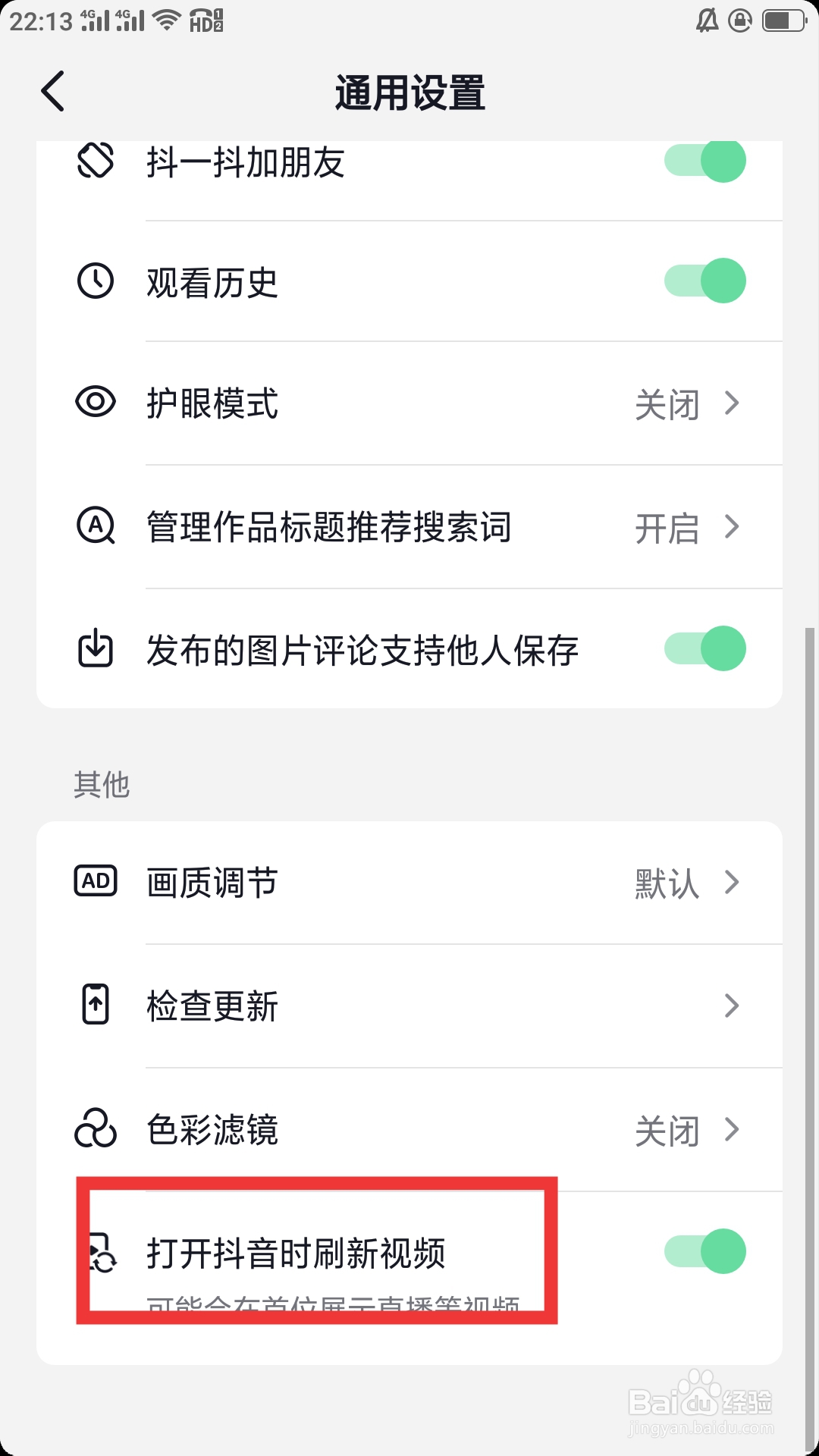Select the download icon beside 发布的图片评论支持他人保存
The height and width of the screenshot is (1456, 819).
tap(96, 648)
